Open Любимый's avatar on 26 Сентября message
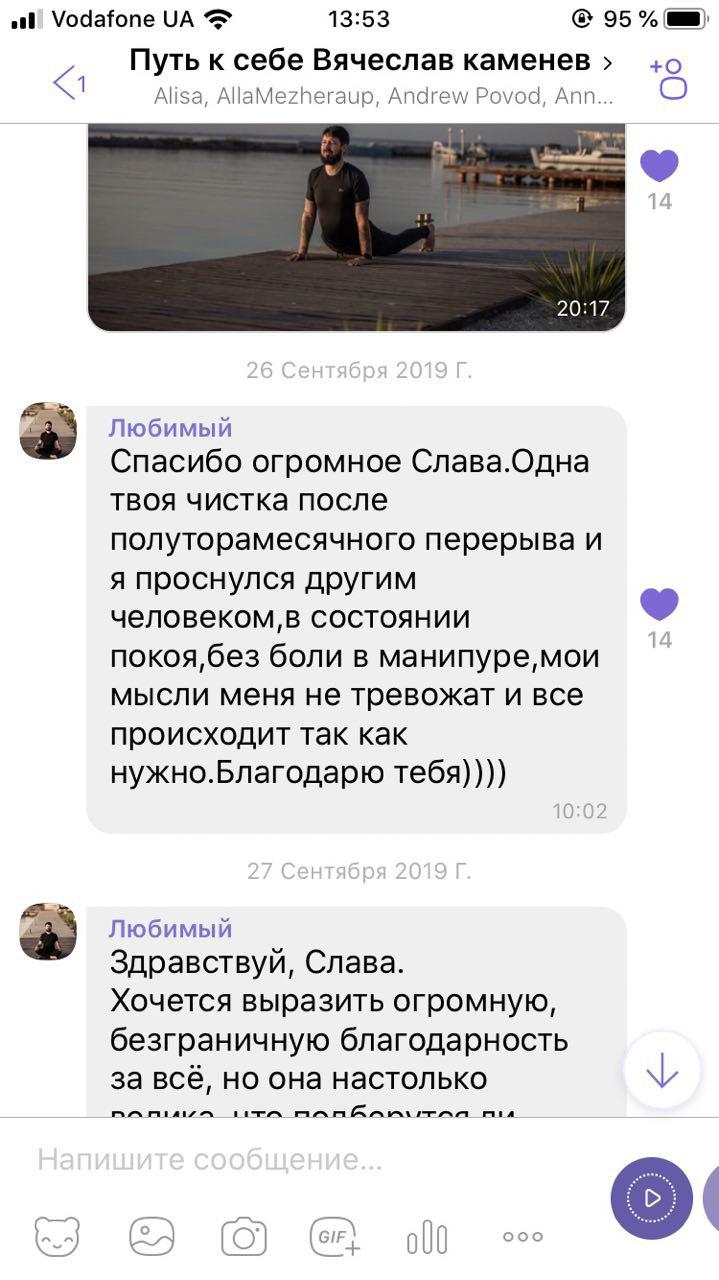 point(47,431)
